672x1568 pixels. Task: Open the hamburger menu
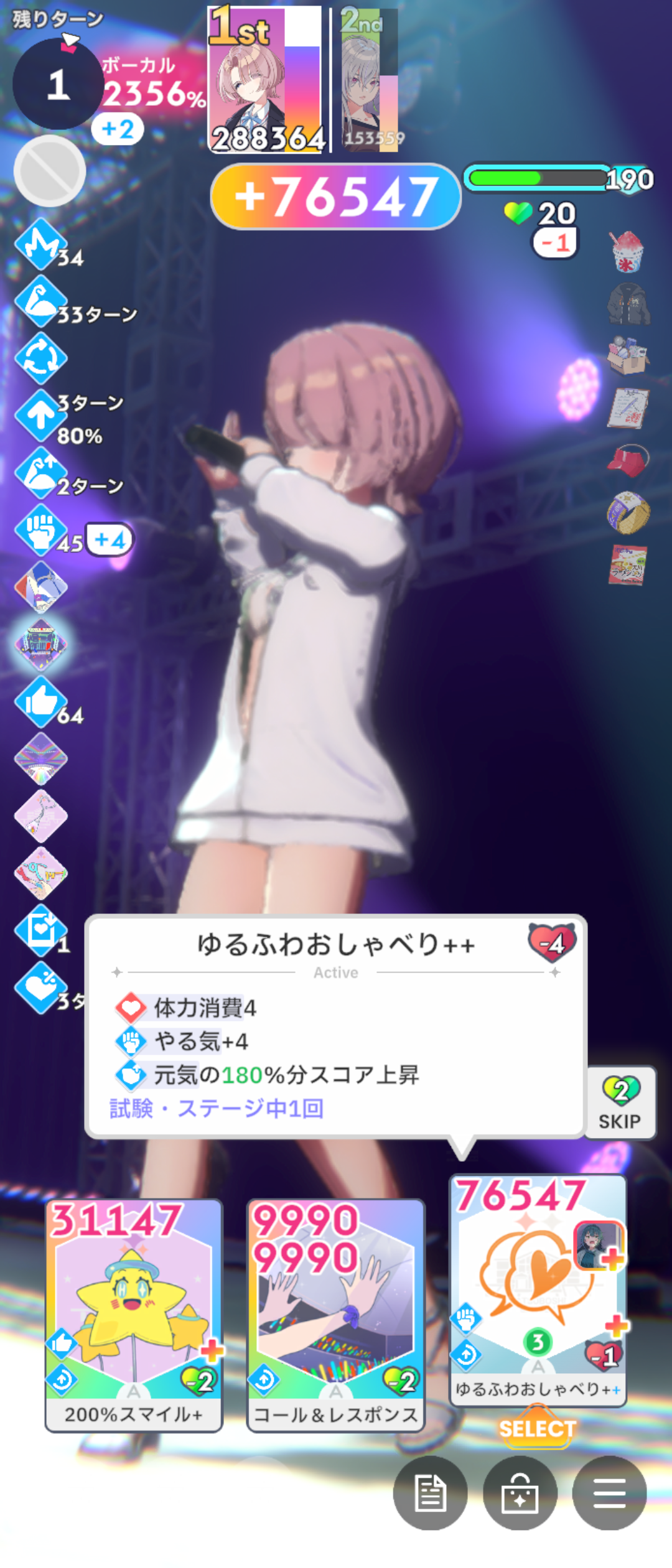pos(609,1493)
